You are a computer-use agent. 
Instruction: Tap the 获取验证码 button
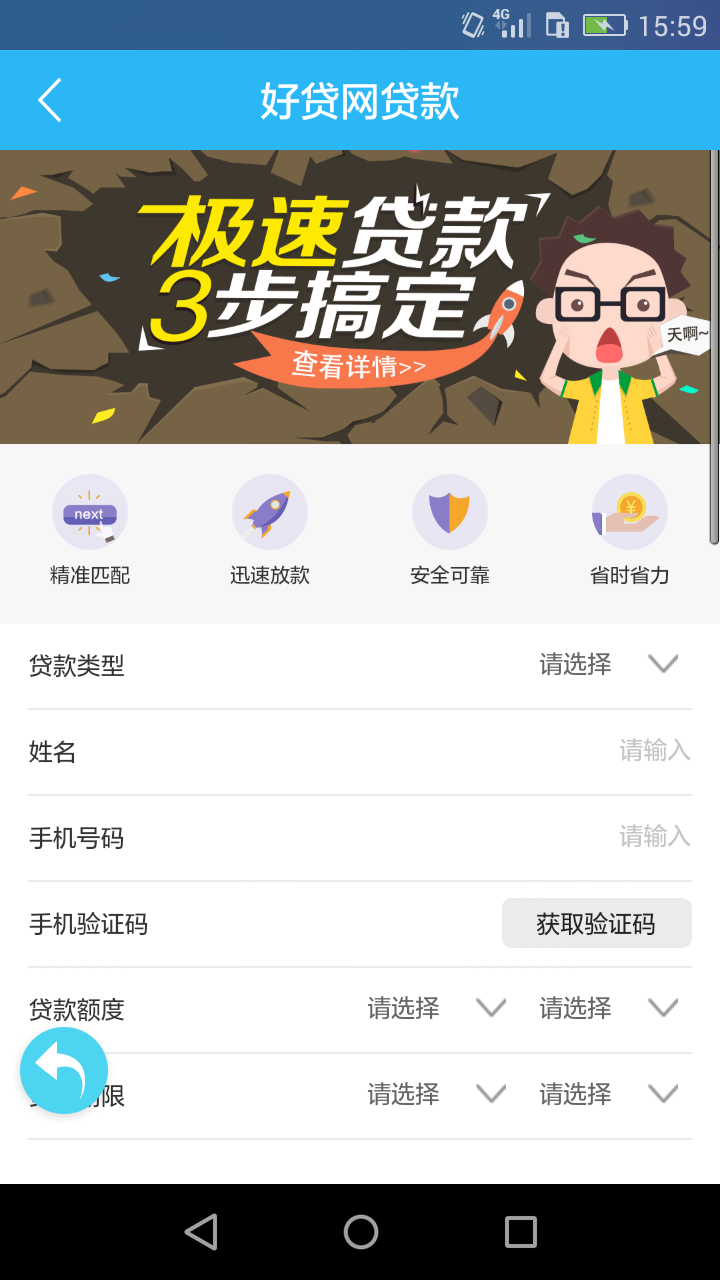596,923
